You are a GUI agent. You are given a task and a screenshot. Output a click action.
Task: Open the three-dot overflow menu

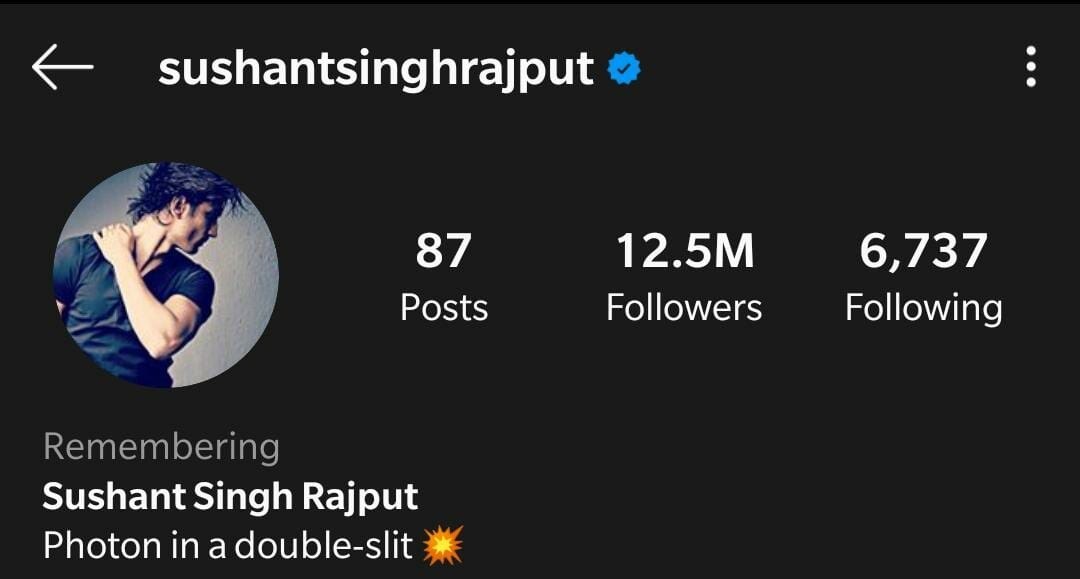pos(1030,68)
